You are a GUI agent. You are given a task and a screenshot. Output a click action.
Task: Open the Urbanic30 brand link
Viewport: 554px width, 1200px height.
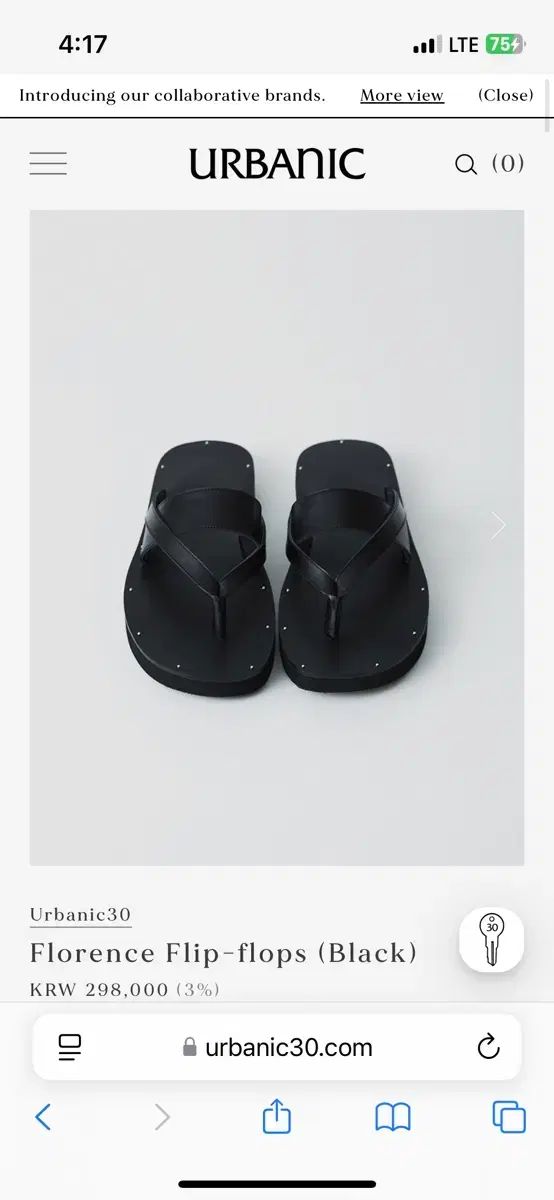80,914
